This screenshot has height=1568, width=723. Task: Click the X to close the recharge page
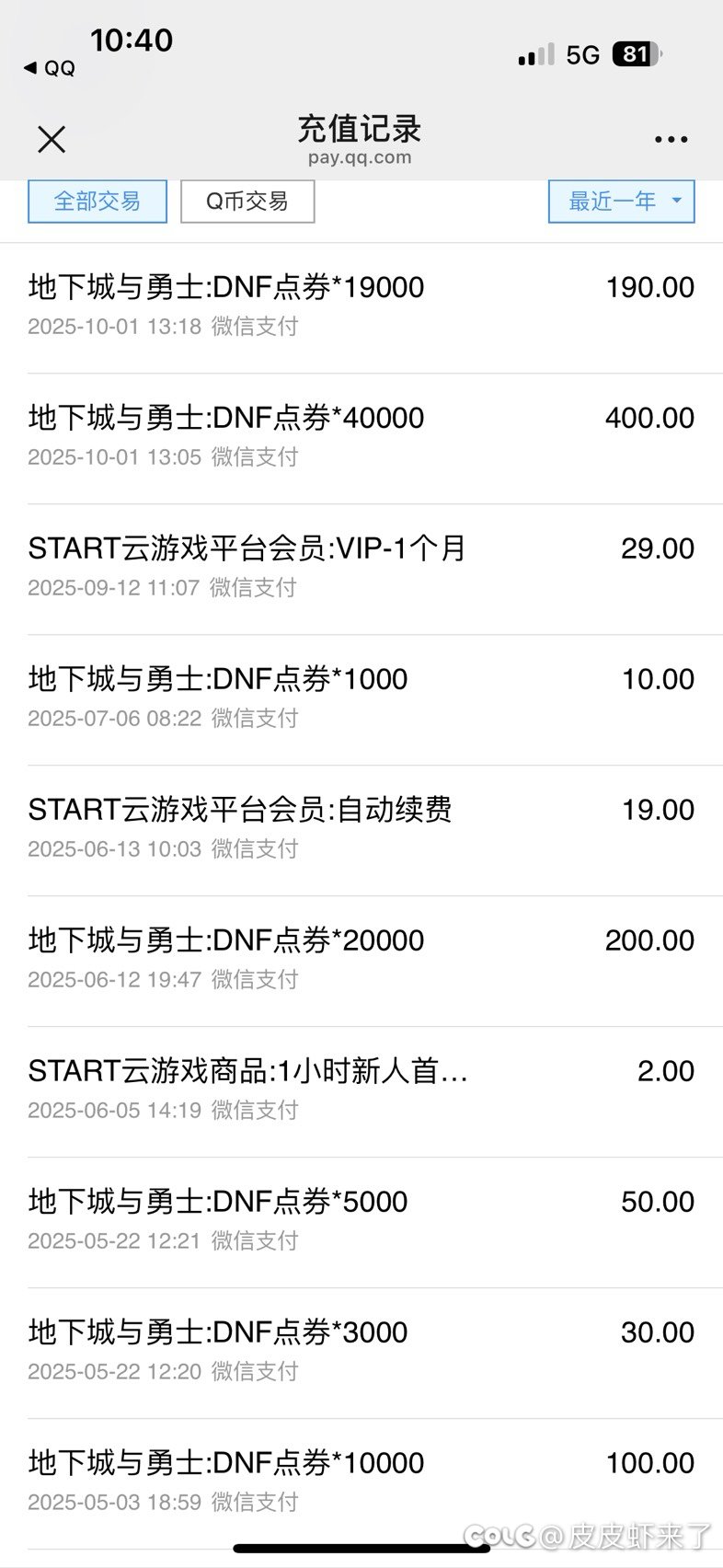point(51,139)
